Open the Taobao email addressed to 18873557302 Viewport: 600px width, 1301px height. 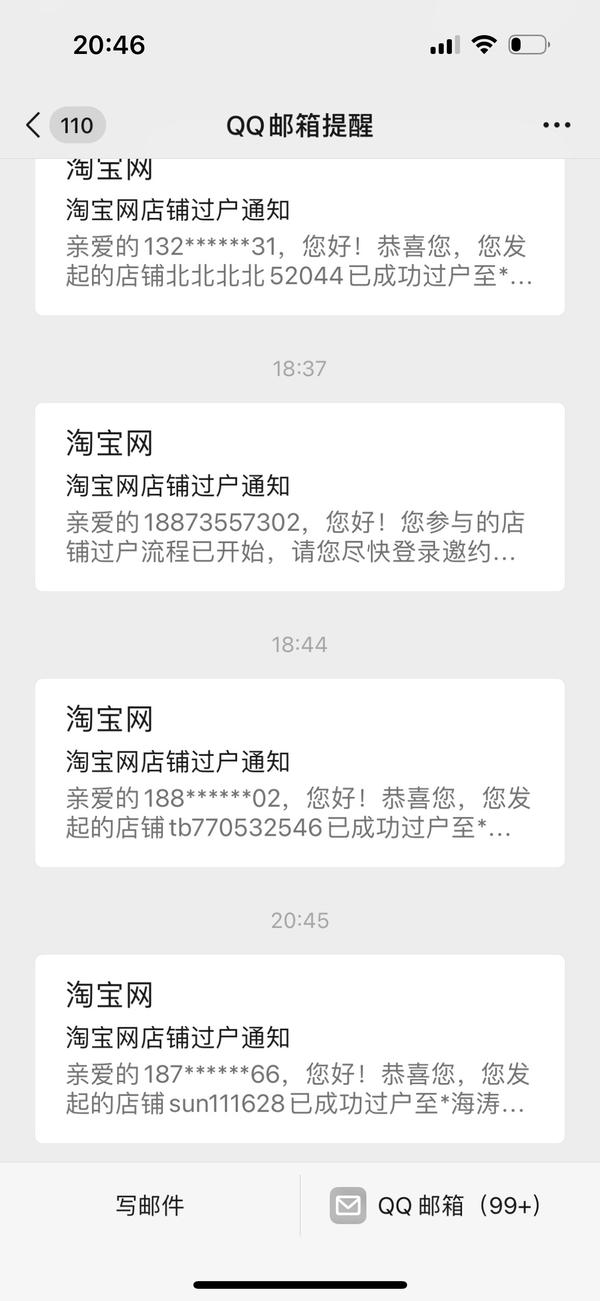(300, 497)
